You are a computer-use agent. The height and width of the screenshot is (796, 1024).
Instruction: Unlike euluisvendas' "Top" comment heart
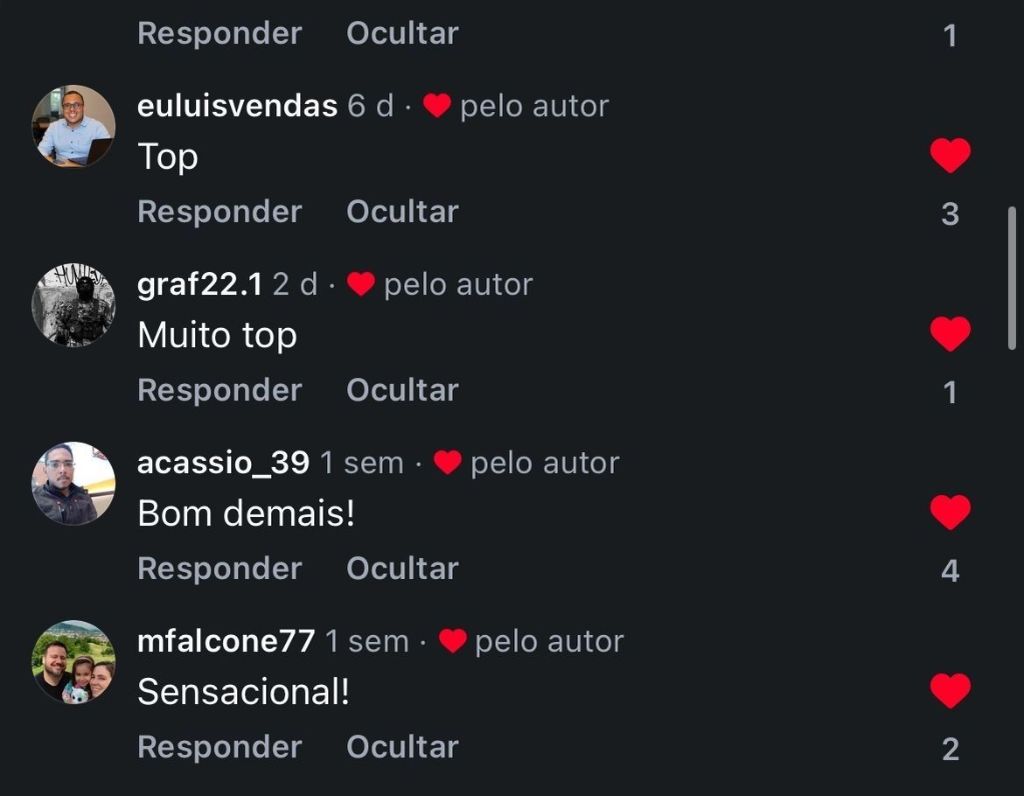pos(950,156)
